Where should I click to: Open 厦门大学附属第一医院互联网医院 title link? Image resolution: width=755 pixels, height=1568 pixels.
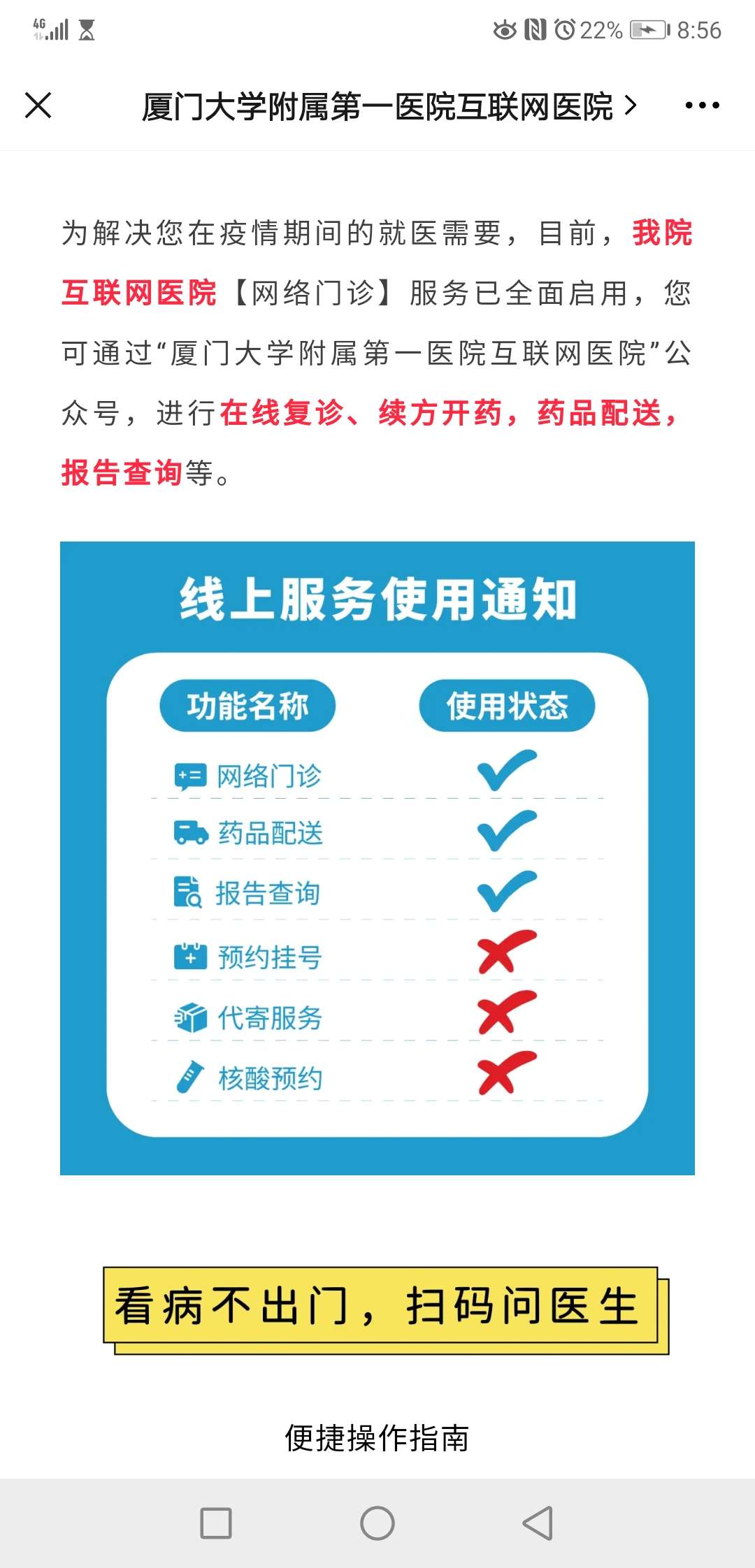click(389, 107)
